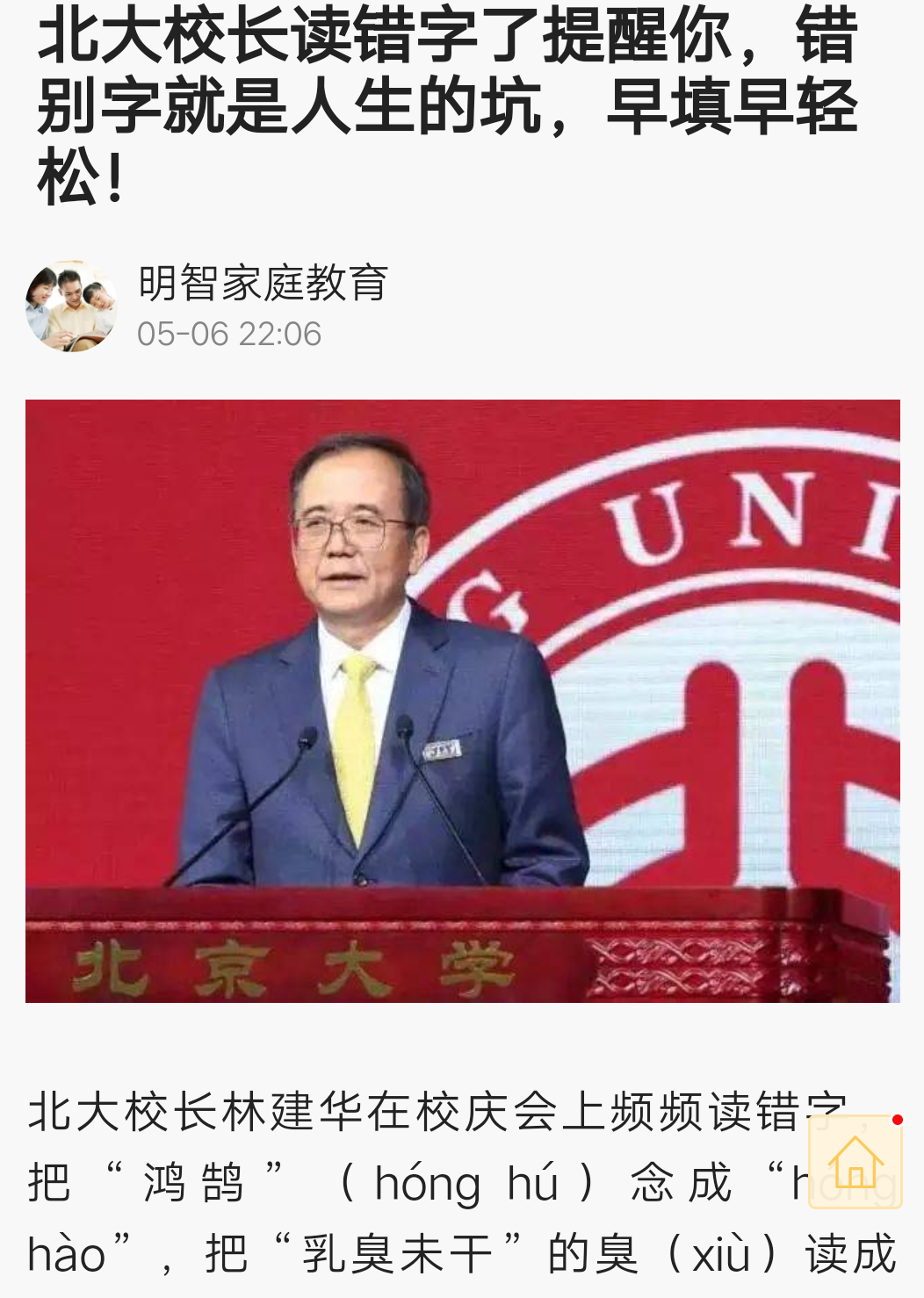Open the 明智家庭教育 author name
924x1298 pixels.
tap(263, 283)
